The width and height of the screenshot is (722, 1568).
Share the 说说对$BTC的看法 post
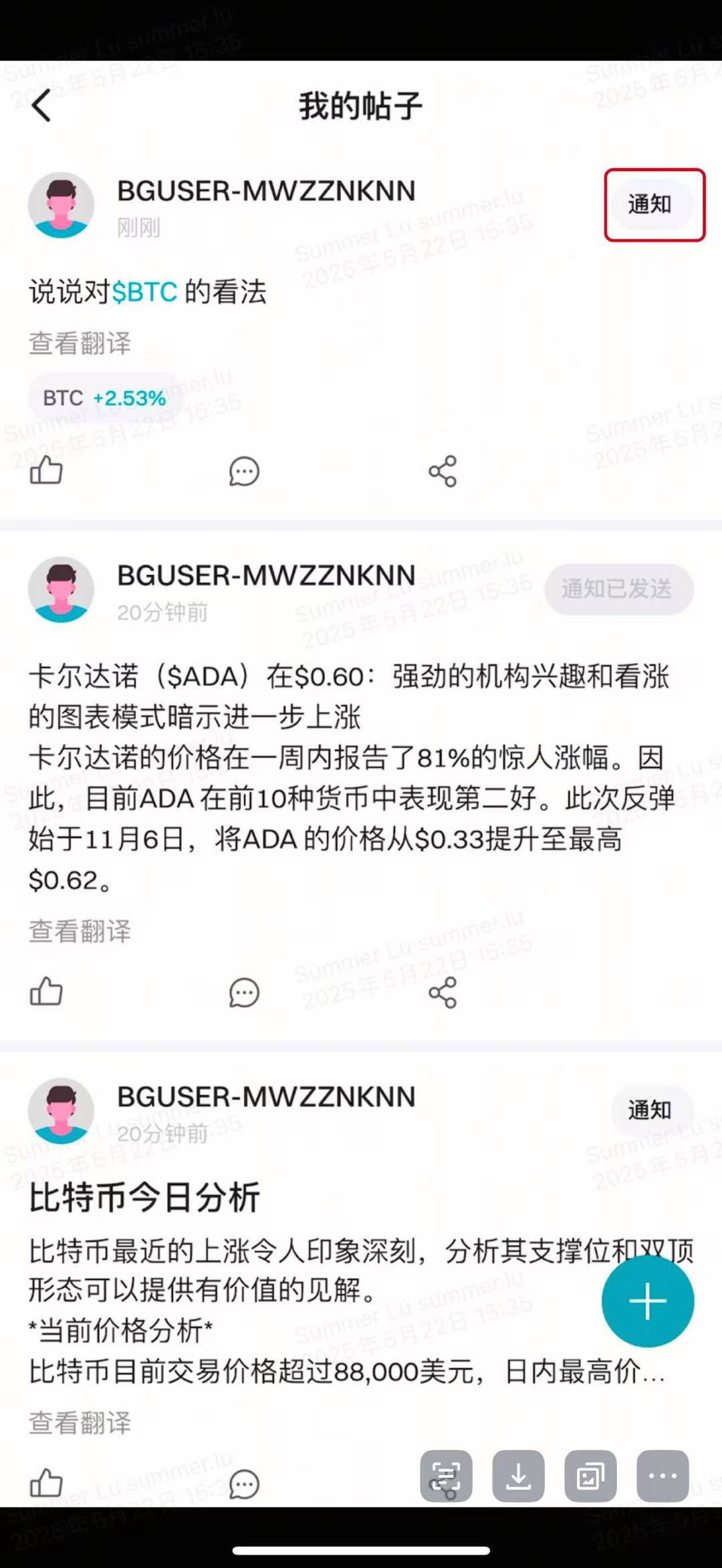[x=443, y=471]
